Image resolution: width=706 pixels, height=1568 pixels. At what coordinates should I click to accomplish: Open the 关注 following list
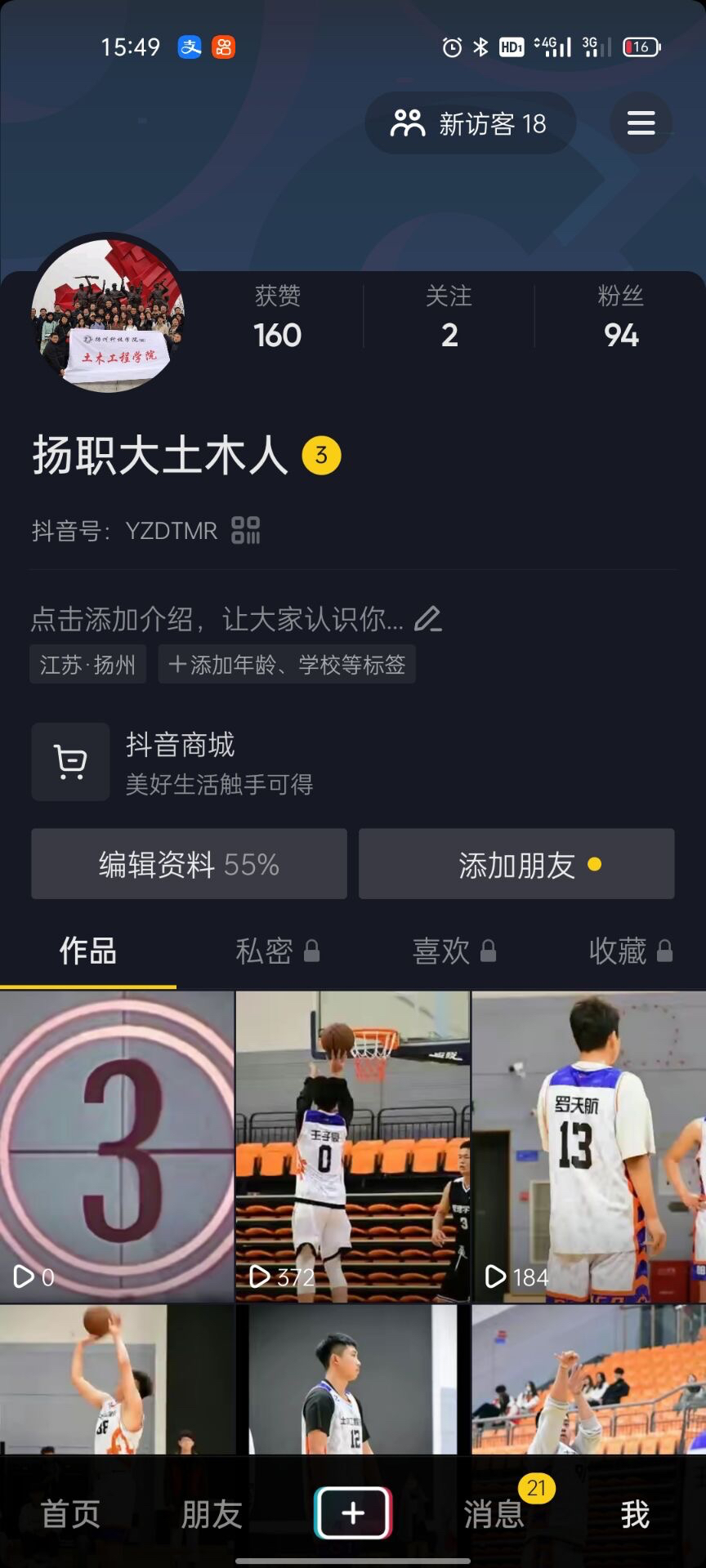pyautogui.click(x=449, y=318)
